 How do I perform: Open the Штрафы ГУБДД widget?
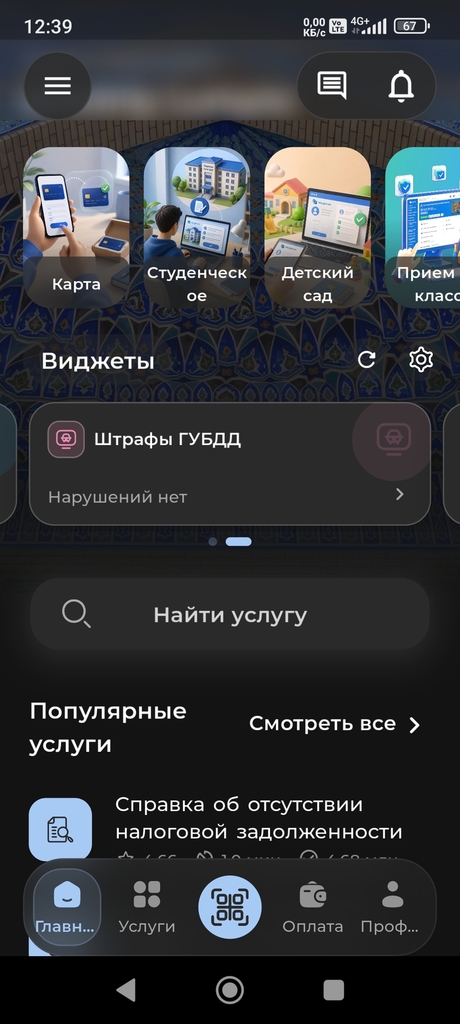point(230,464)
